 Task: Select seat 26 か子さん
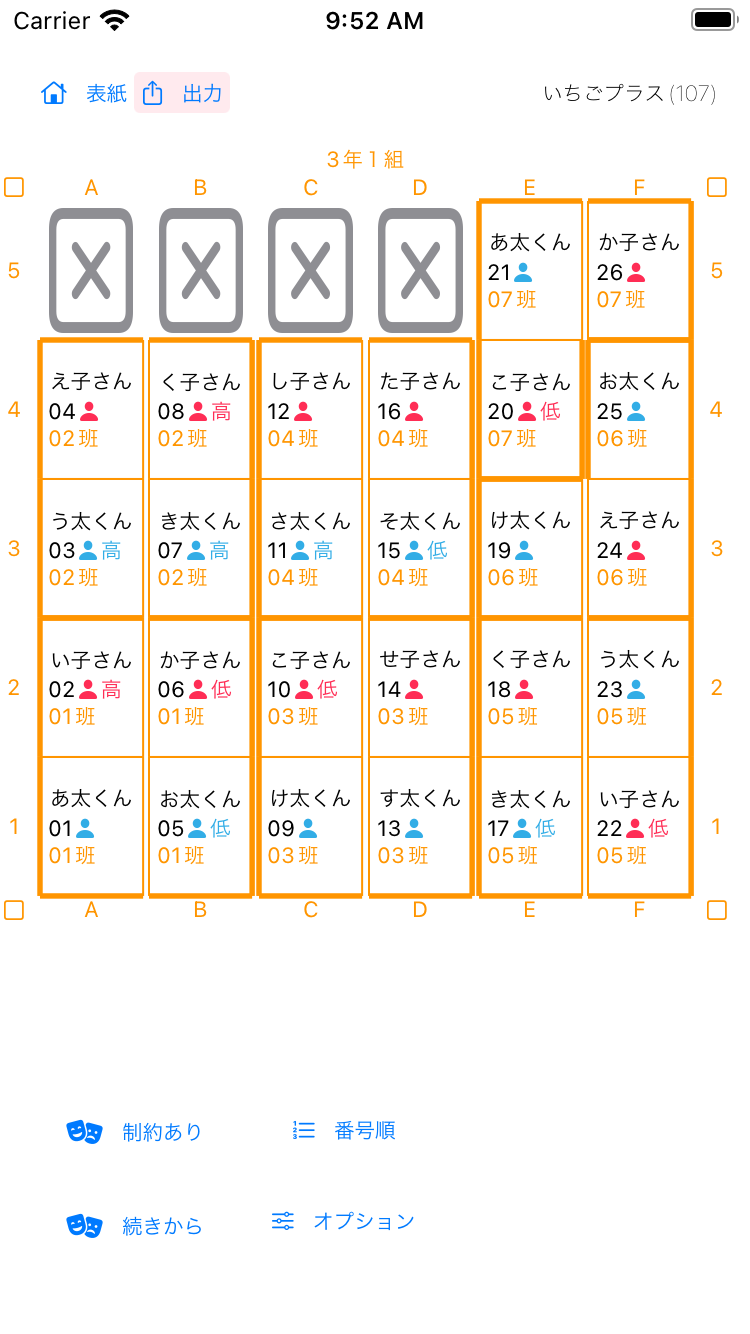tap(639, 270)
